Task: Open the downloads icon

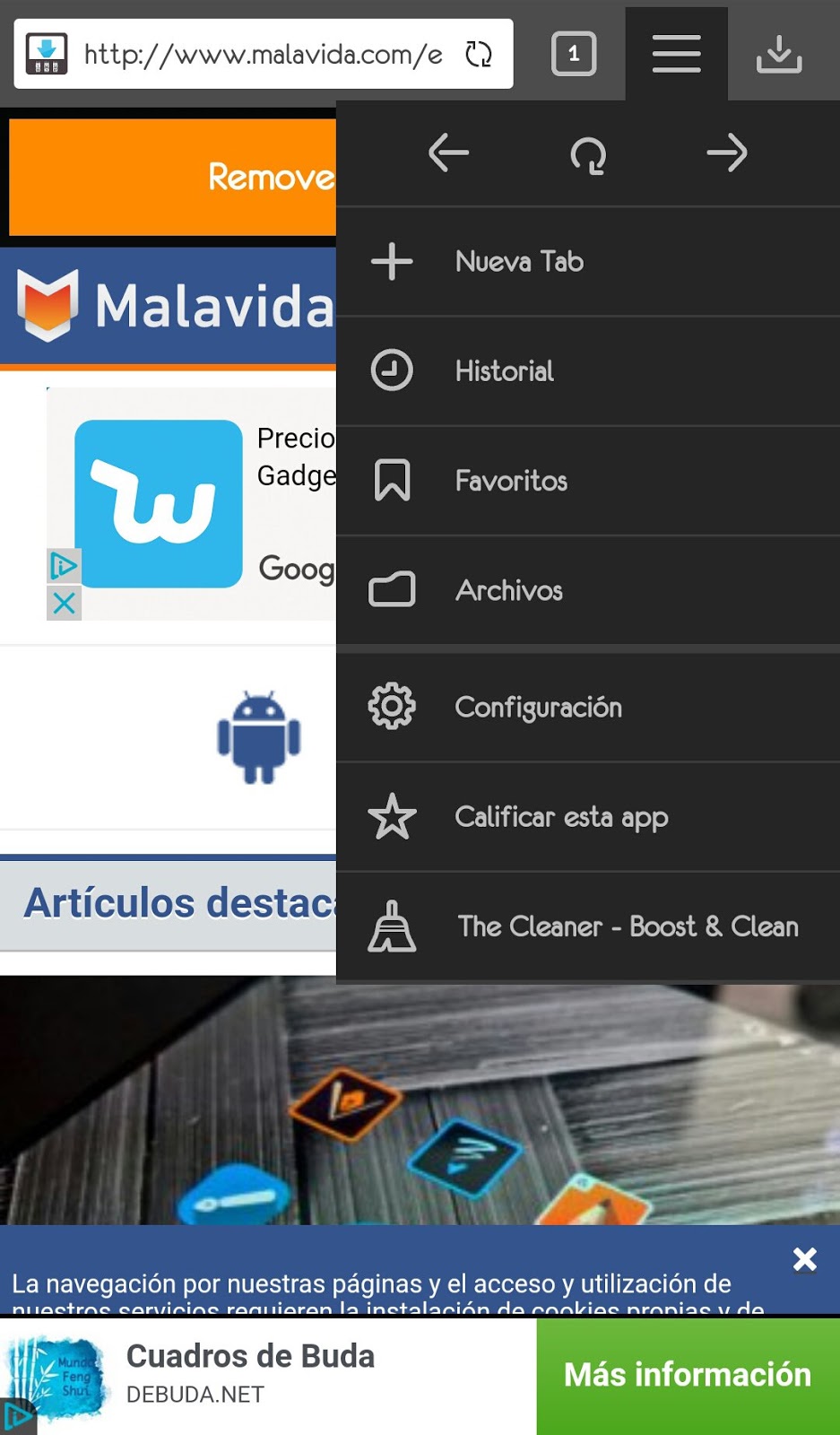Action: tap(778, 55)
